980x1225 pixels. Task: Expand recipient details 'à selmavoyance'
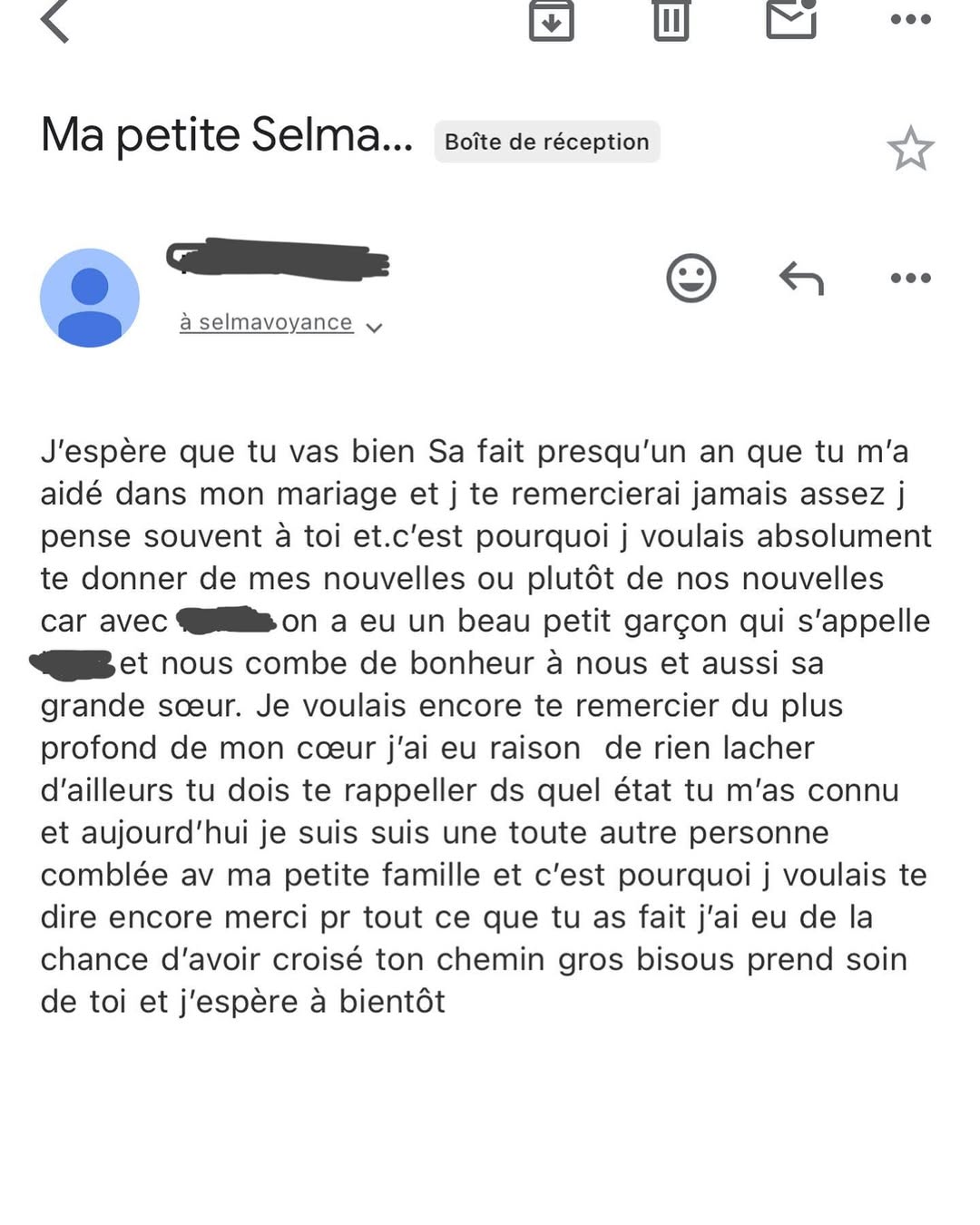[x=281, y=323]
